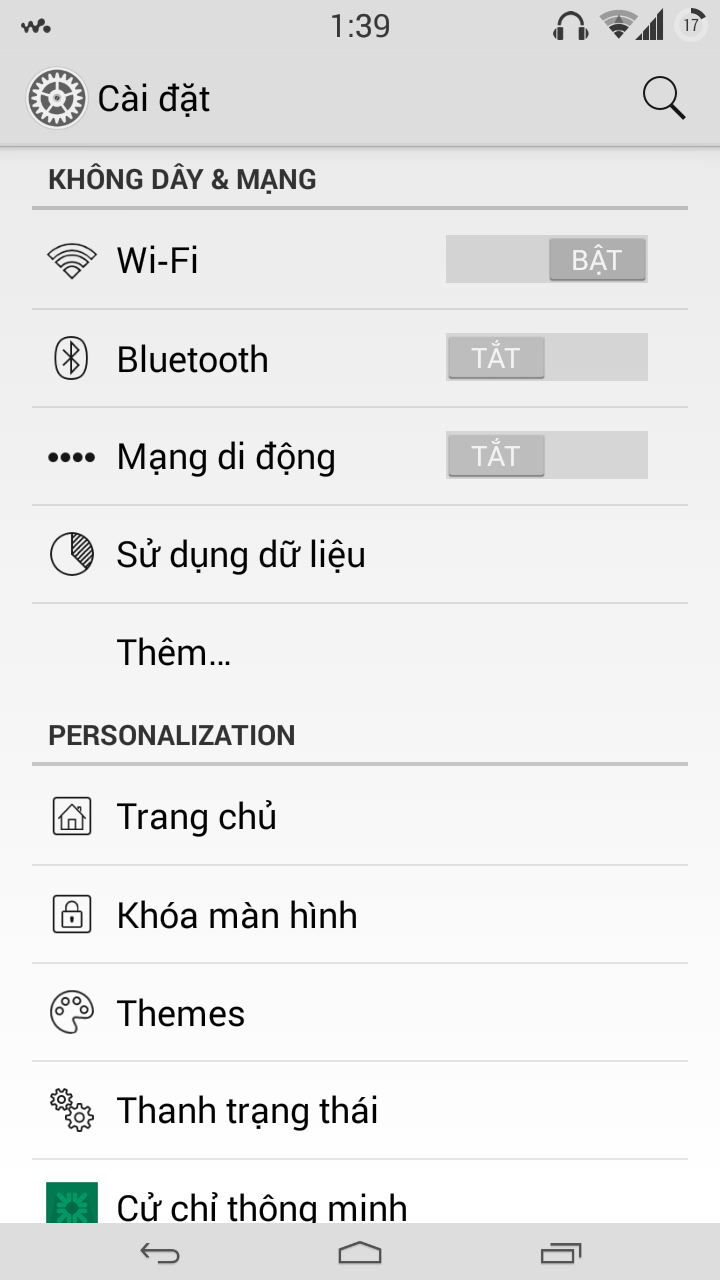The width and height of the screenshot is (720, 1280).
Task: Turn on the Mạng di động switch
Action: pyautogui.click(x=547, y=455)
